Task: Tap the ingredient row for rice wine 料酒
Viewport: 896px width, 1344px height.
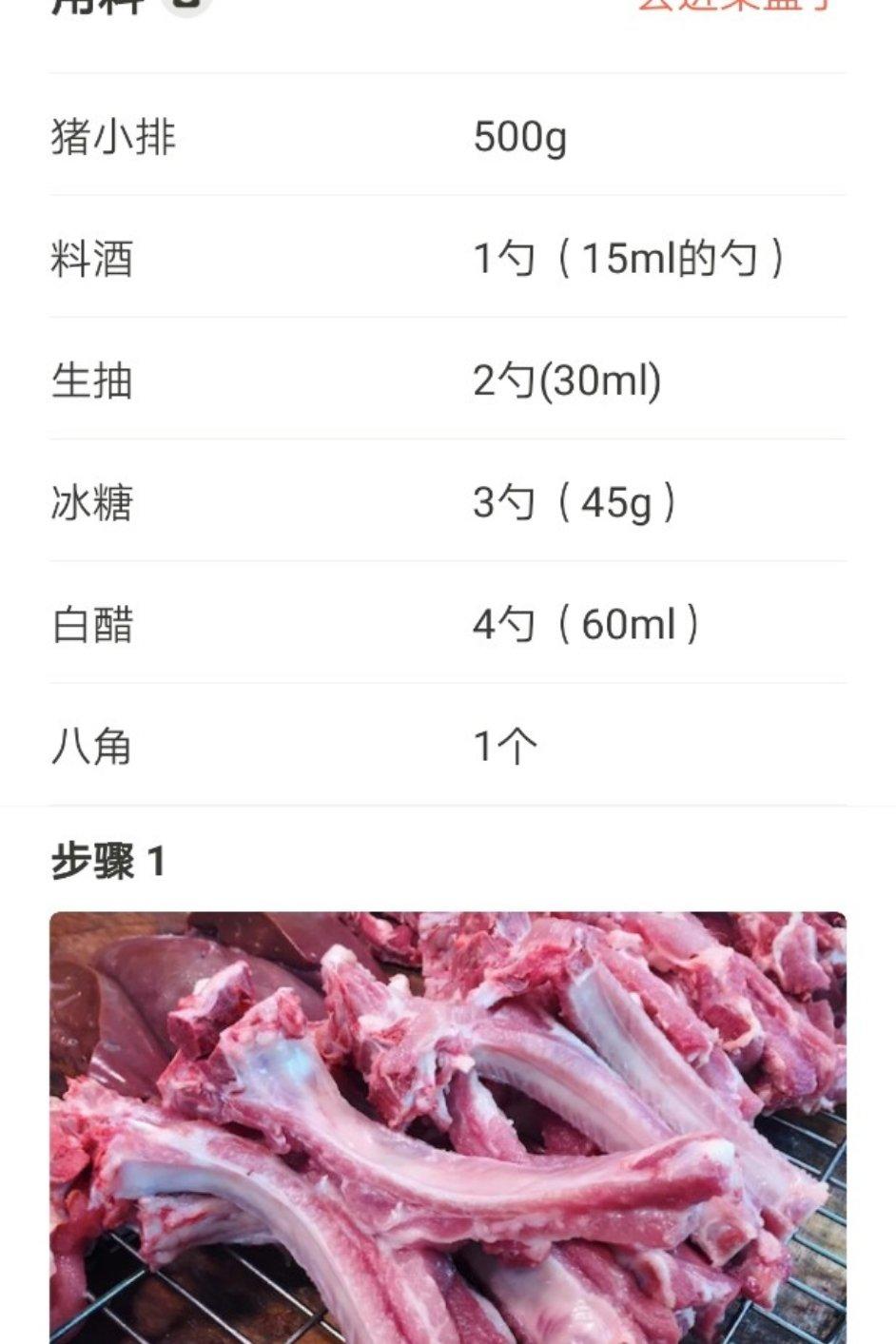Action: coord(380,259)
